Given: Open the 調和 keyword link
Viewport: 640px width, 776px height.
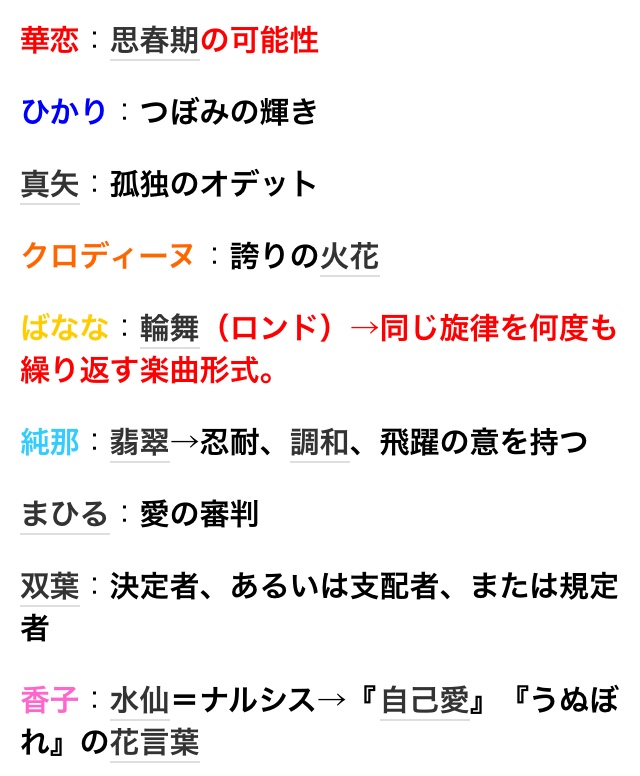Looking at the screenshot, I should (x=320, y=442).
